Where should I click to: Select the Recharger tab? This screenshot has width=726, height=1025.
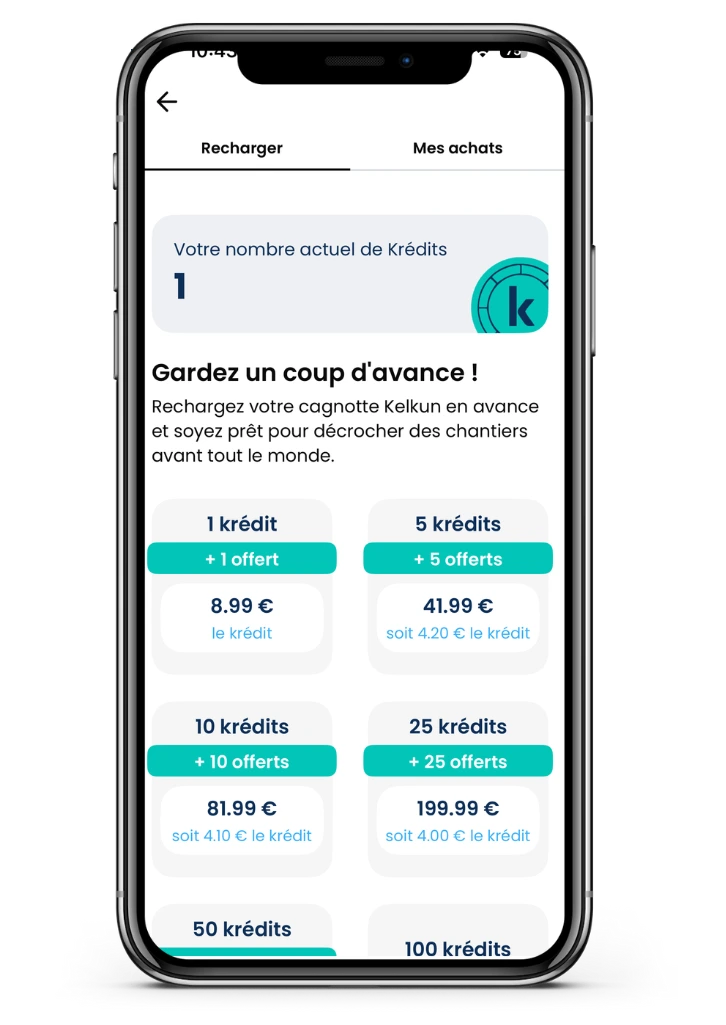click(x=242, y=148)
